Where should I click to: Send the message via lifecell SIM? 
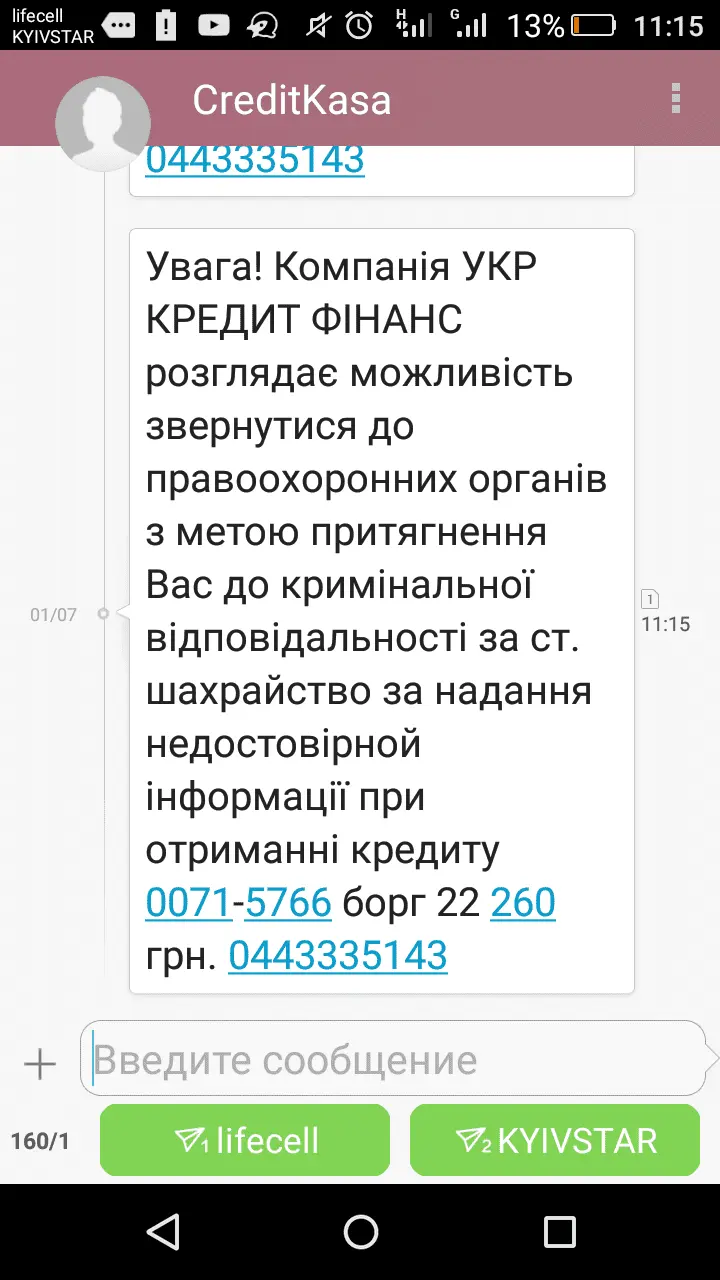pyautogui.click(x=245, y=1140)
